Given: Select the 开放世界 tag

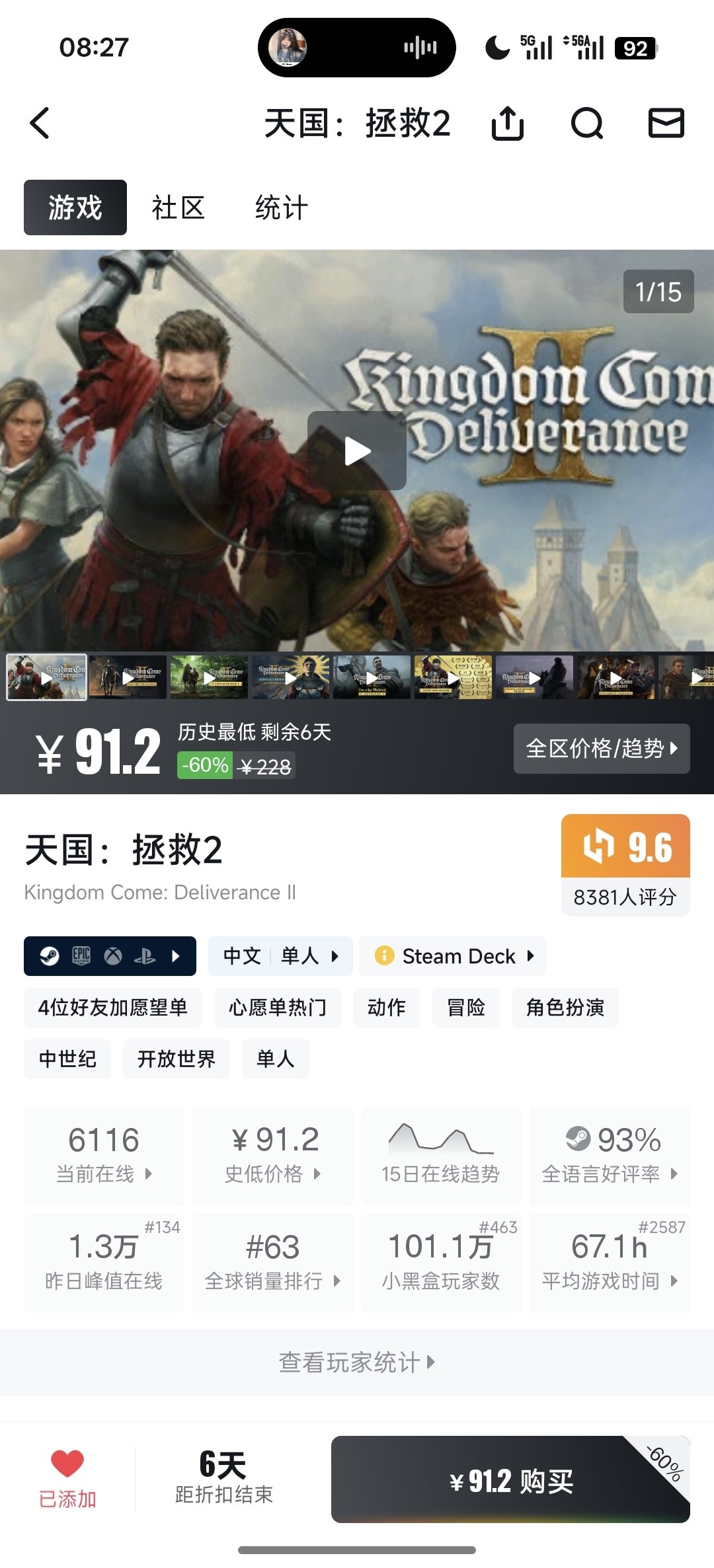Looking at the screenshot, I should 177,1059.
